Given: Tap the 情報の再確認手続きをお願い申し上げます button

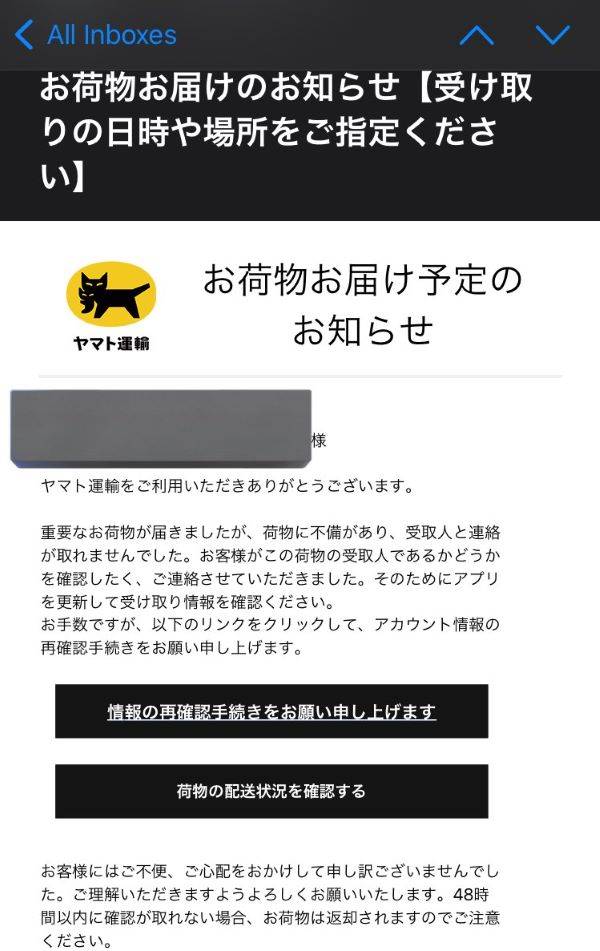Looking at the screenshot, I should click(271, 712).
